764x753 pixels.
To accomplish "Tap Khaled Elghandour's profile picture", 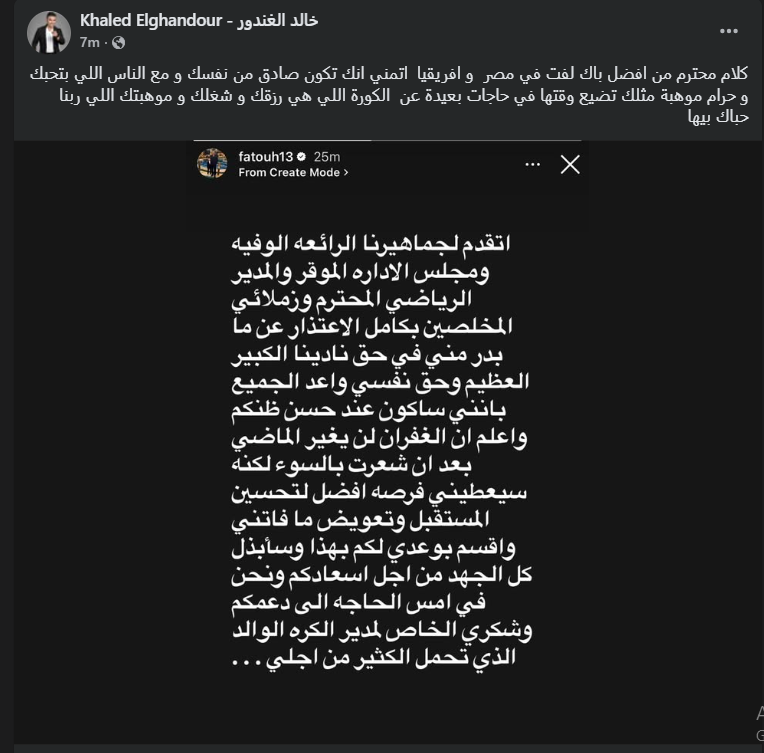I will pos(46,33).
